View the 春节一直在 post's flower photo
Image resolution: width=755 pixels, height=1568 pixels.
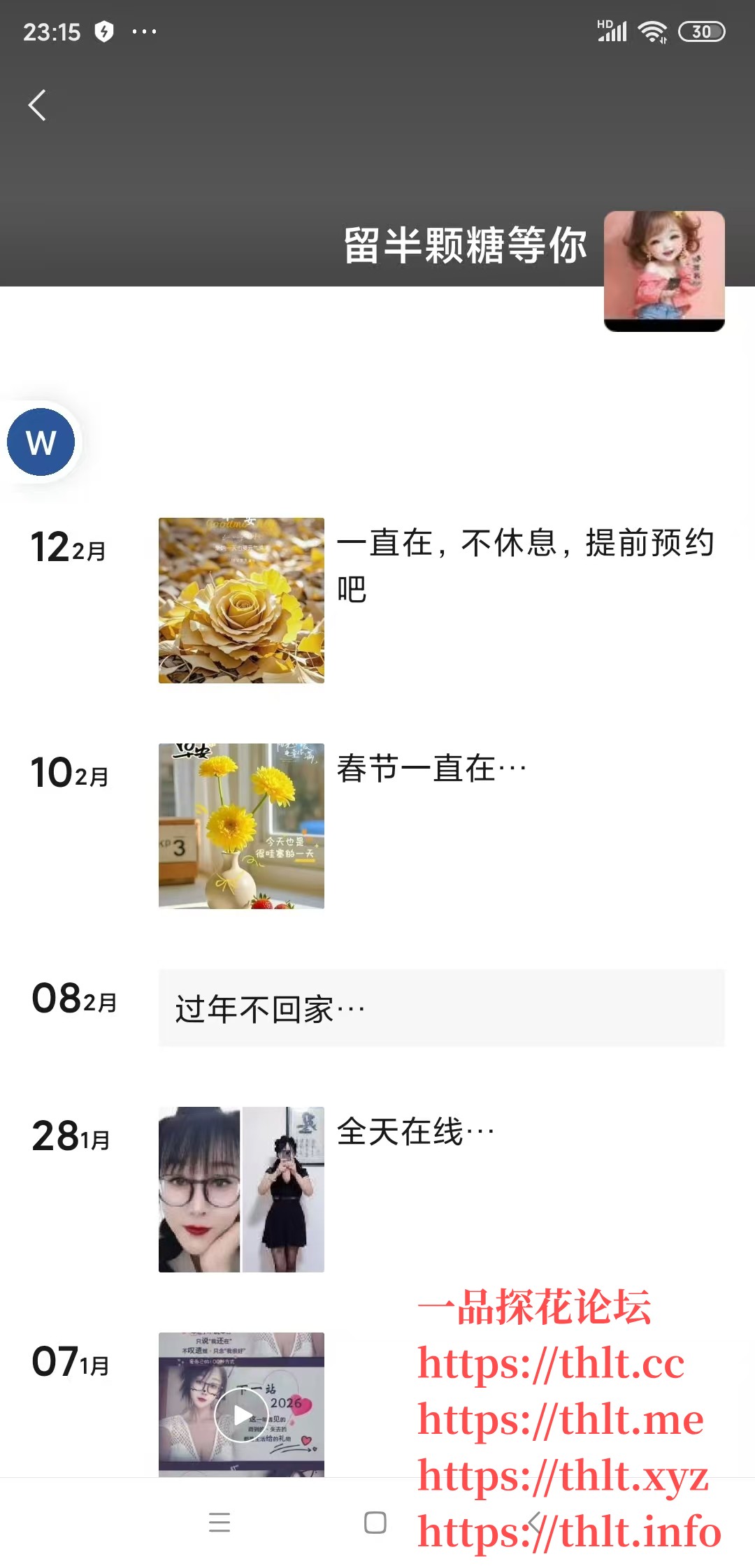coord(241,826)
